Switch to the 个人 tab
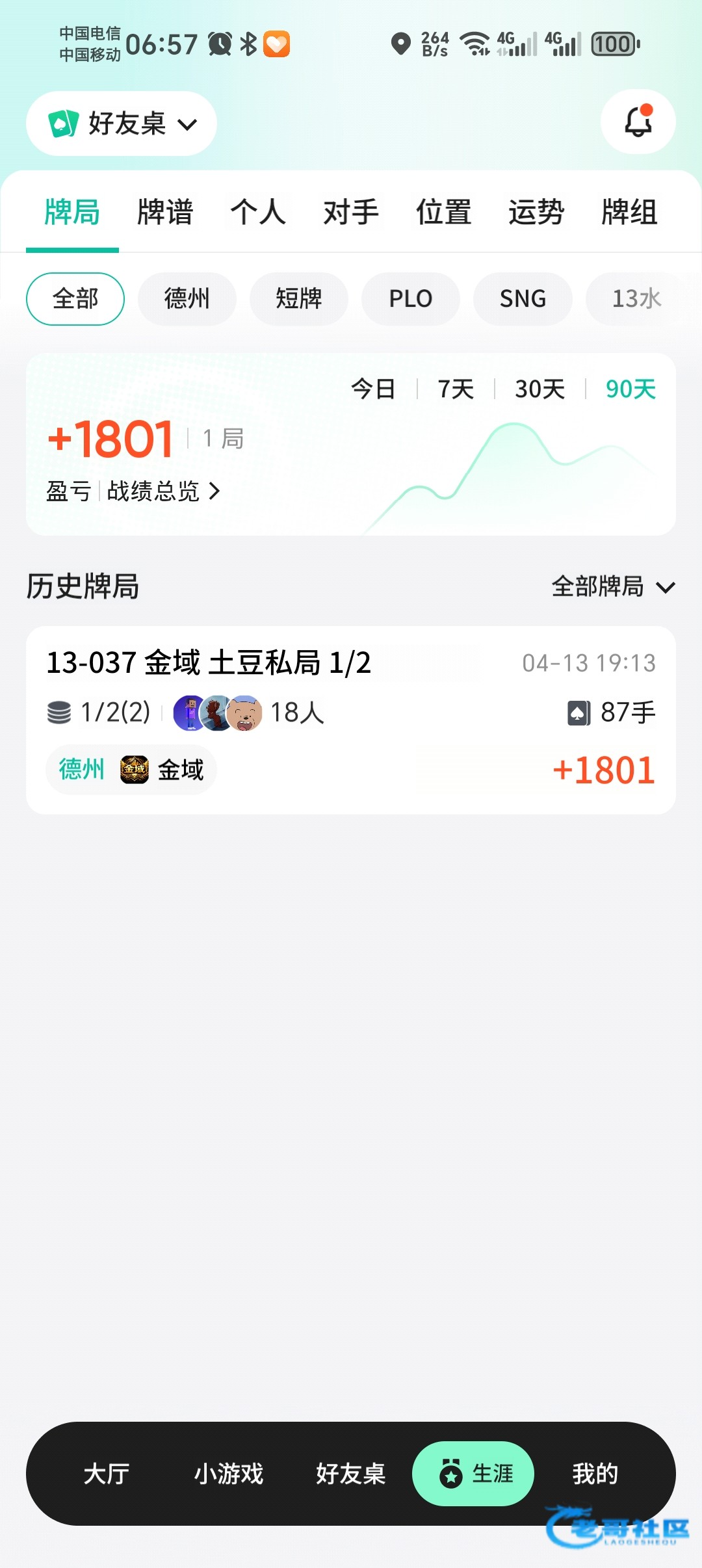 click(x=258, y=213)
